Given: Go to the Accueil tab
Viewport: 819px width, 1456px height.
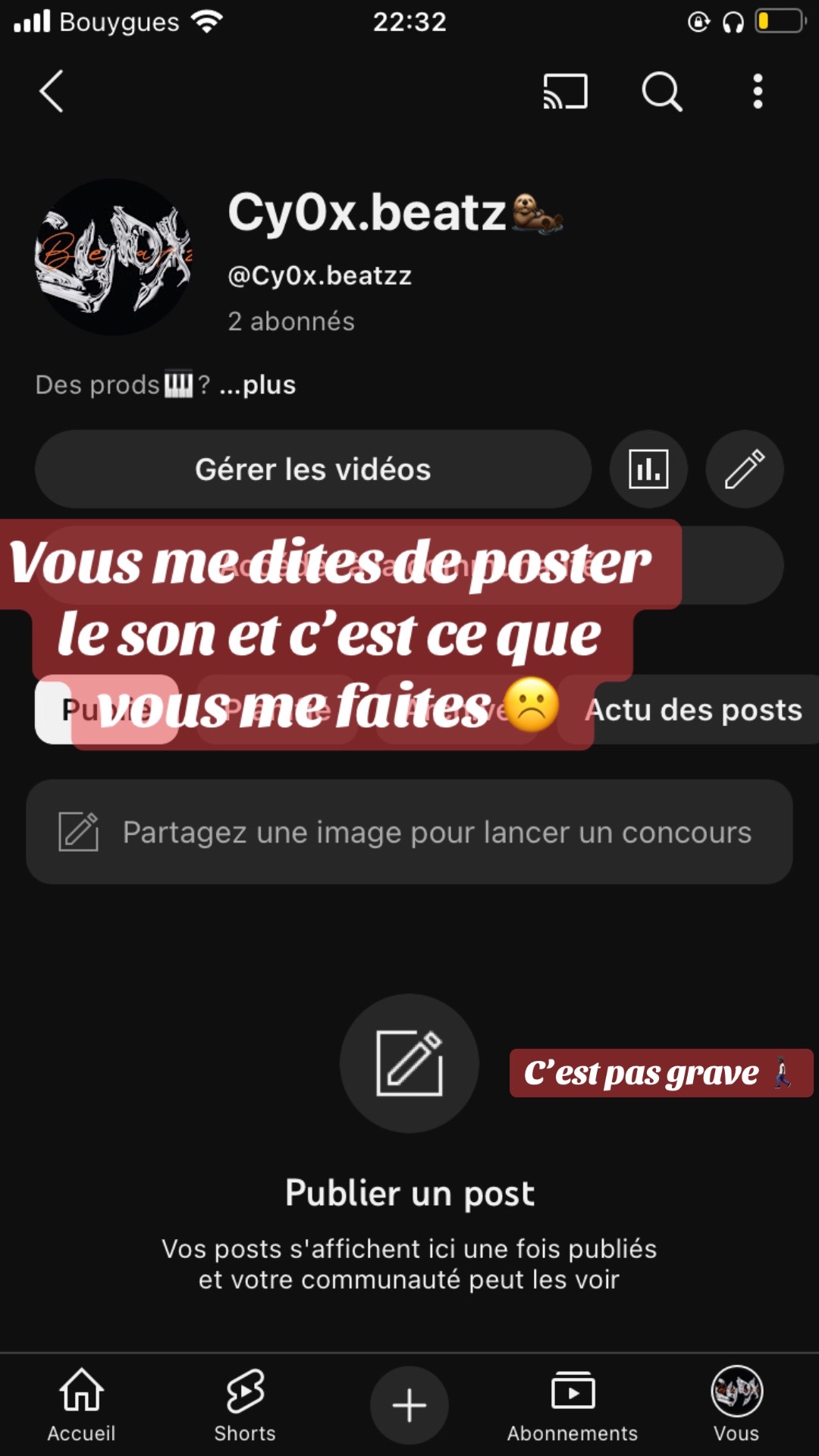Looking at the screenshot, I should click(81, 1405).
